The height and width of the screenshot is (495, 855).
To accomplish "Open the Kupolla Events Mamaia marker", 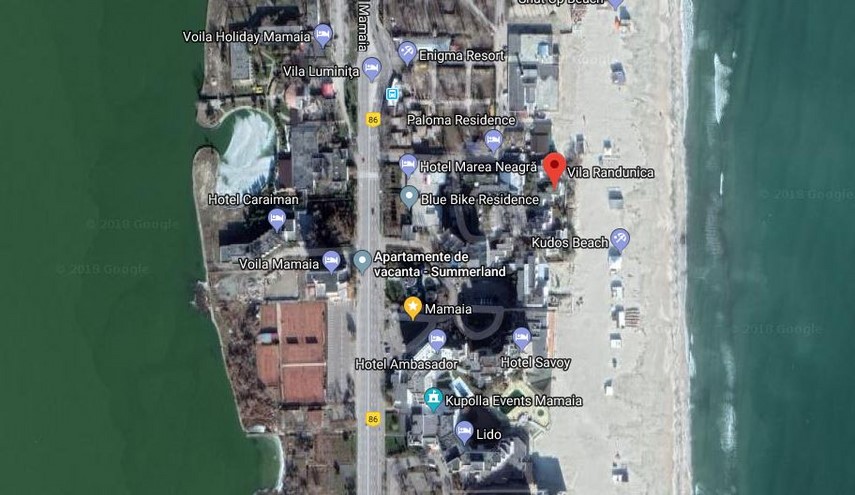I will coord(432,399).
